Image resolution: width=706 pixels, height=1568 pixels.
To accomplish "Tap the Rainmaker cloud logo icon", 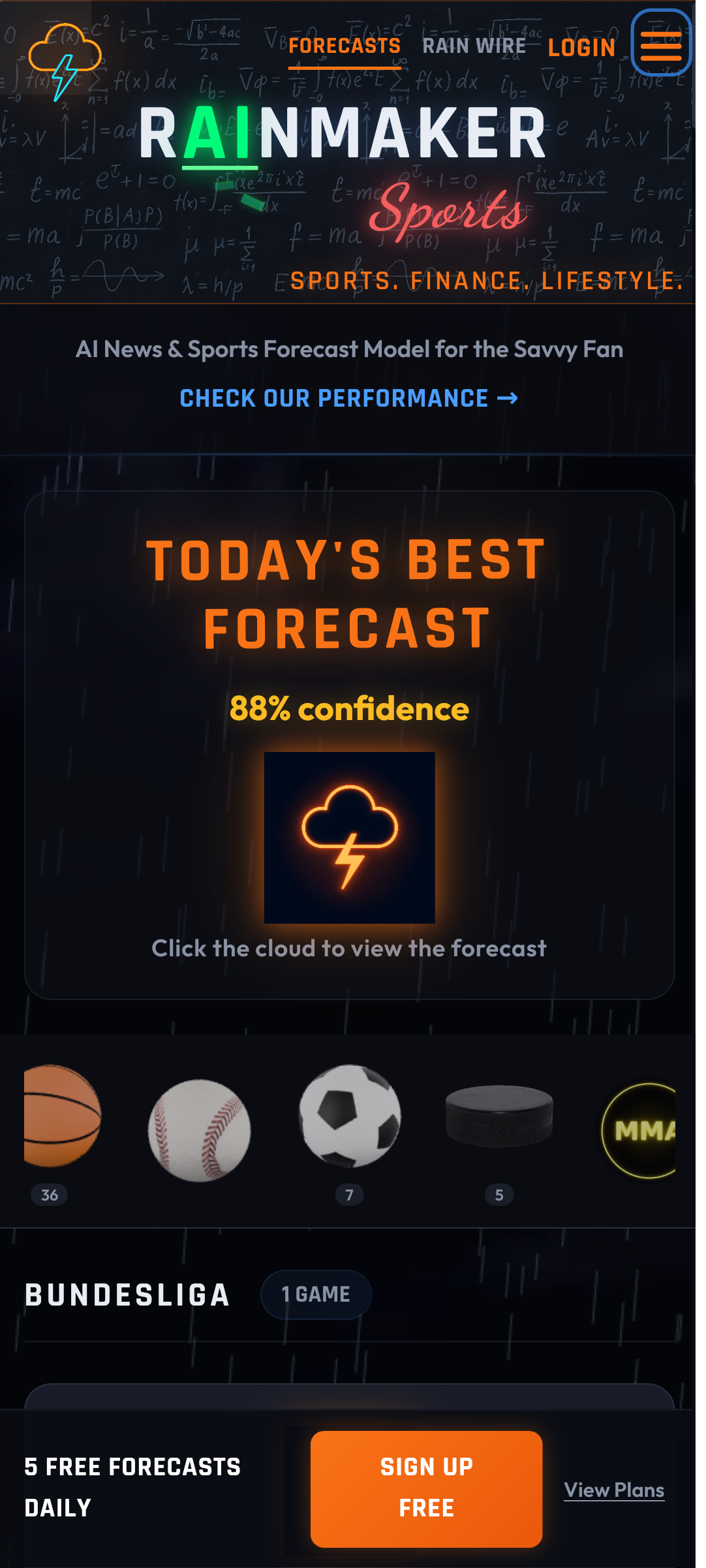I will point(65,61).
